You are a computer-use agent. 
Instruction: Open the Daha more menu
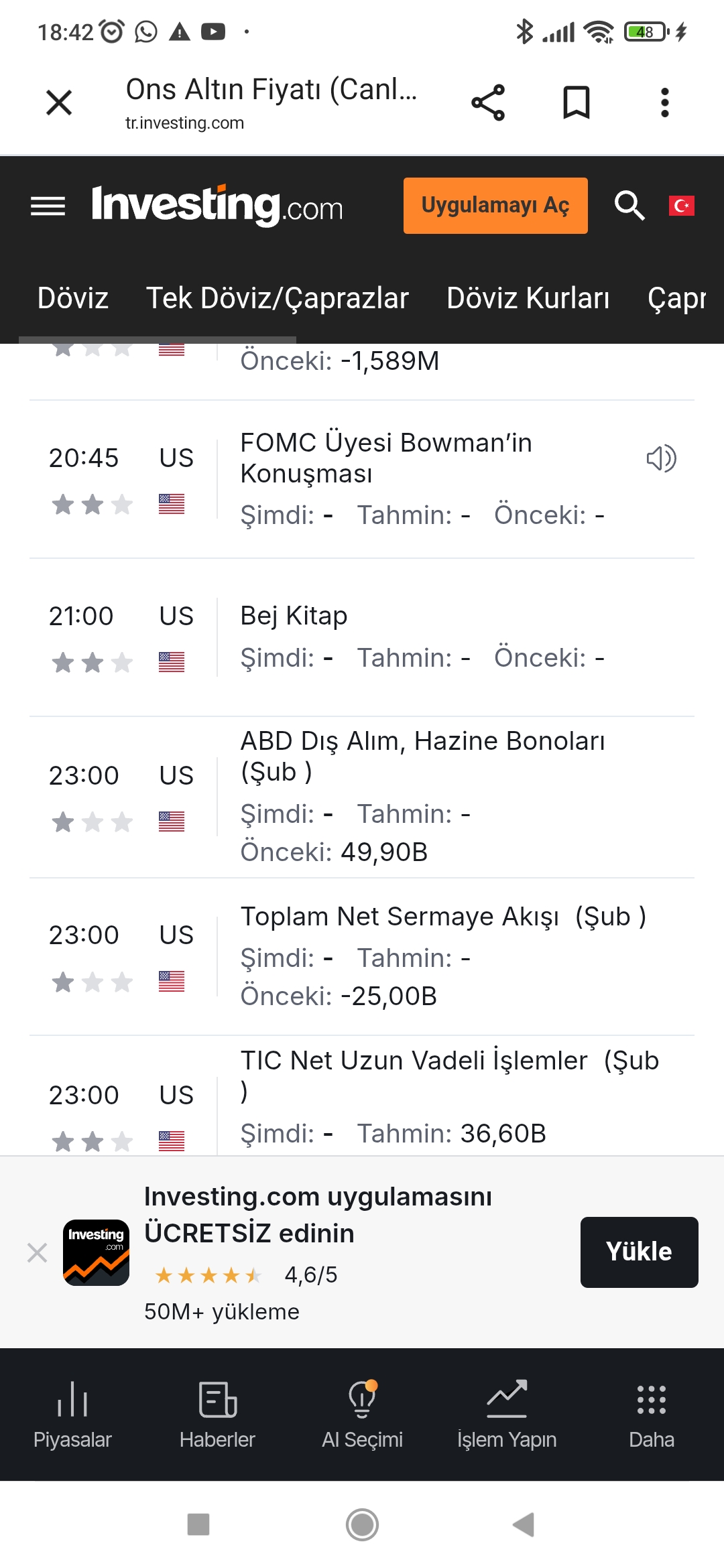[651, 1414]
